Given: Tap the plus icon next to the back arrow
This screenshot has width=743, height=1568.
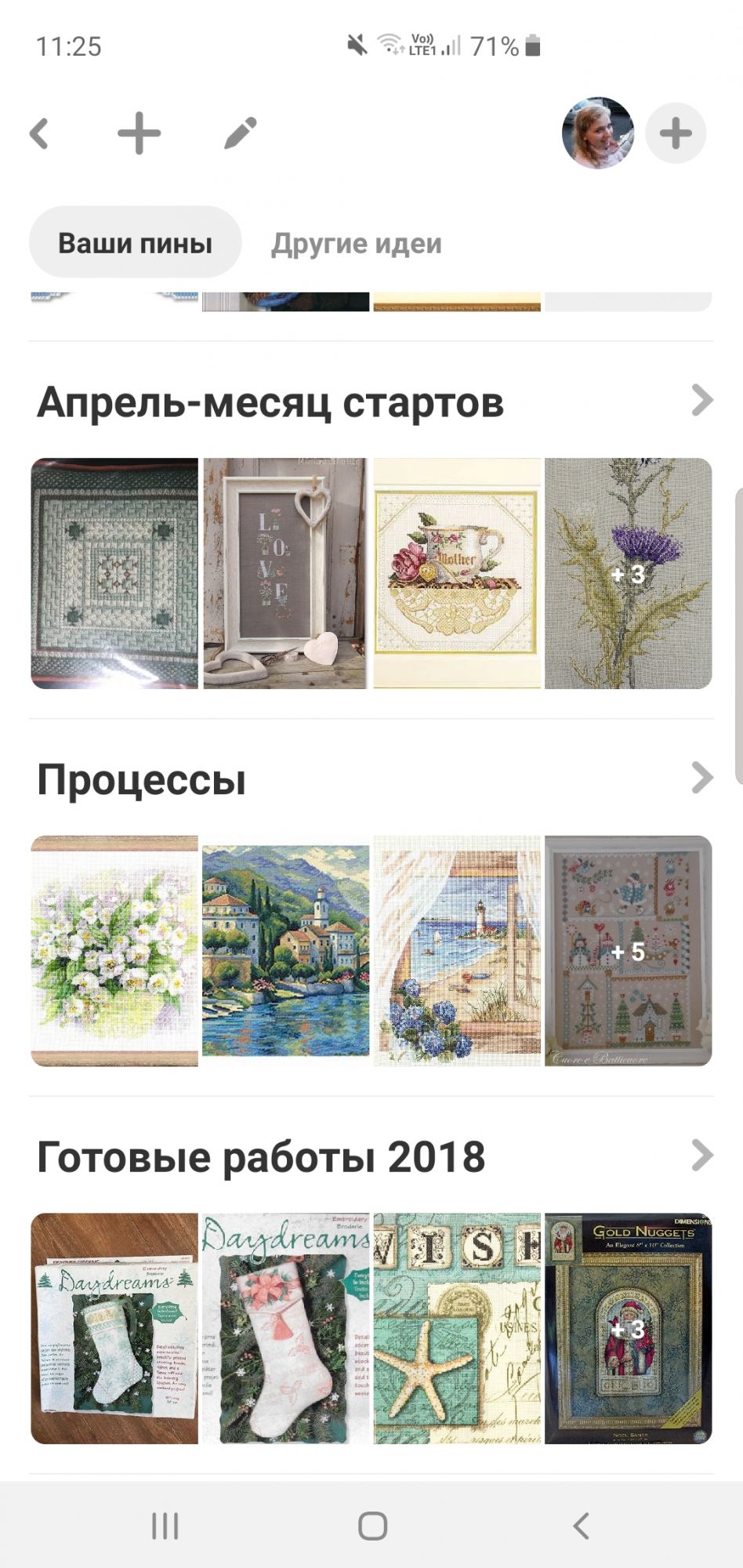Looking at the screenshot, I should click(x=139, y=133).
